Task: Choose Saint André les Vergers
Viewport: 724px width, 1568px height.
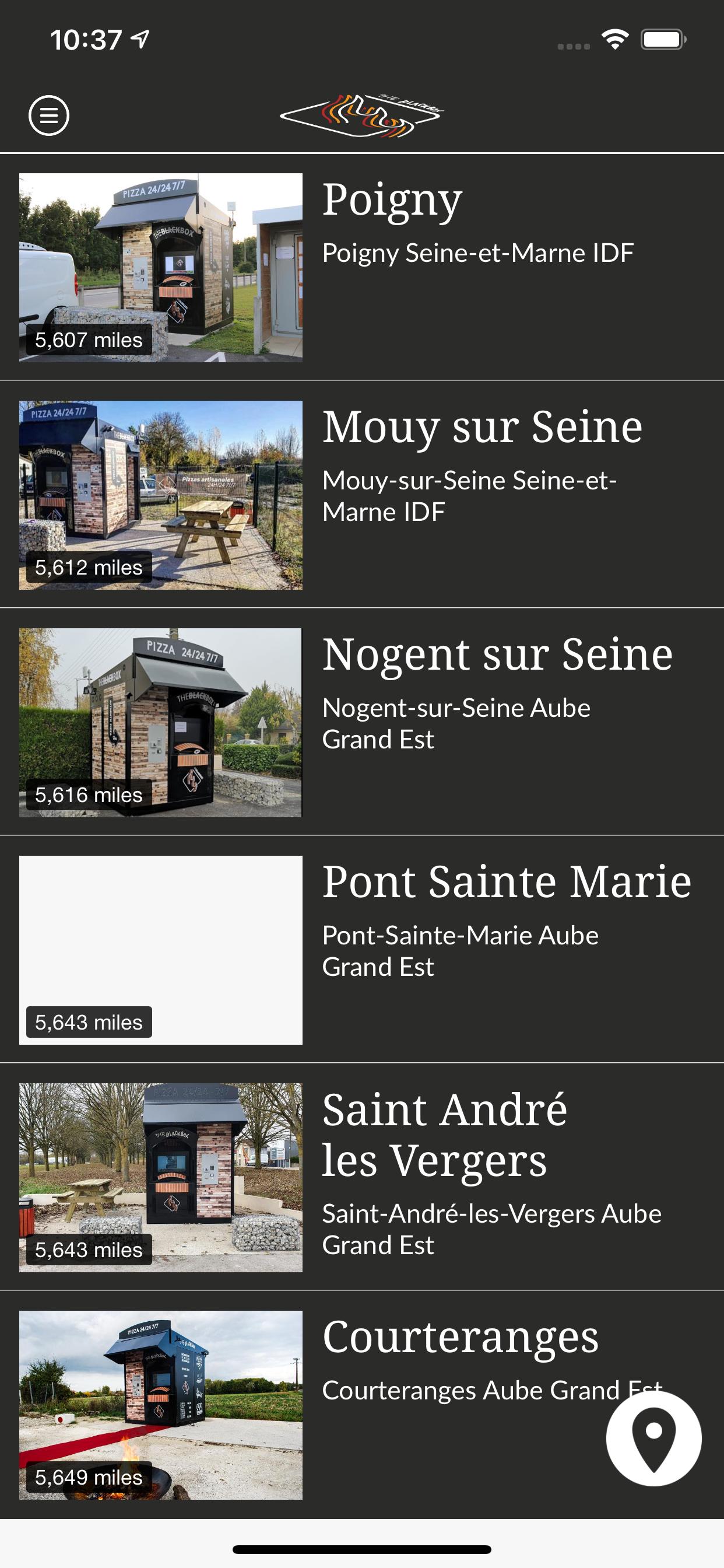Action: coord(444,1135)
